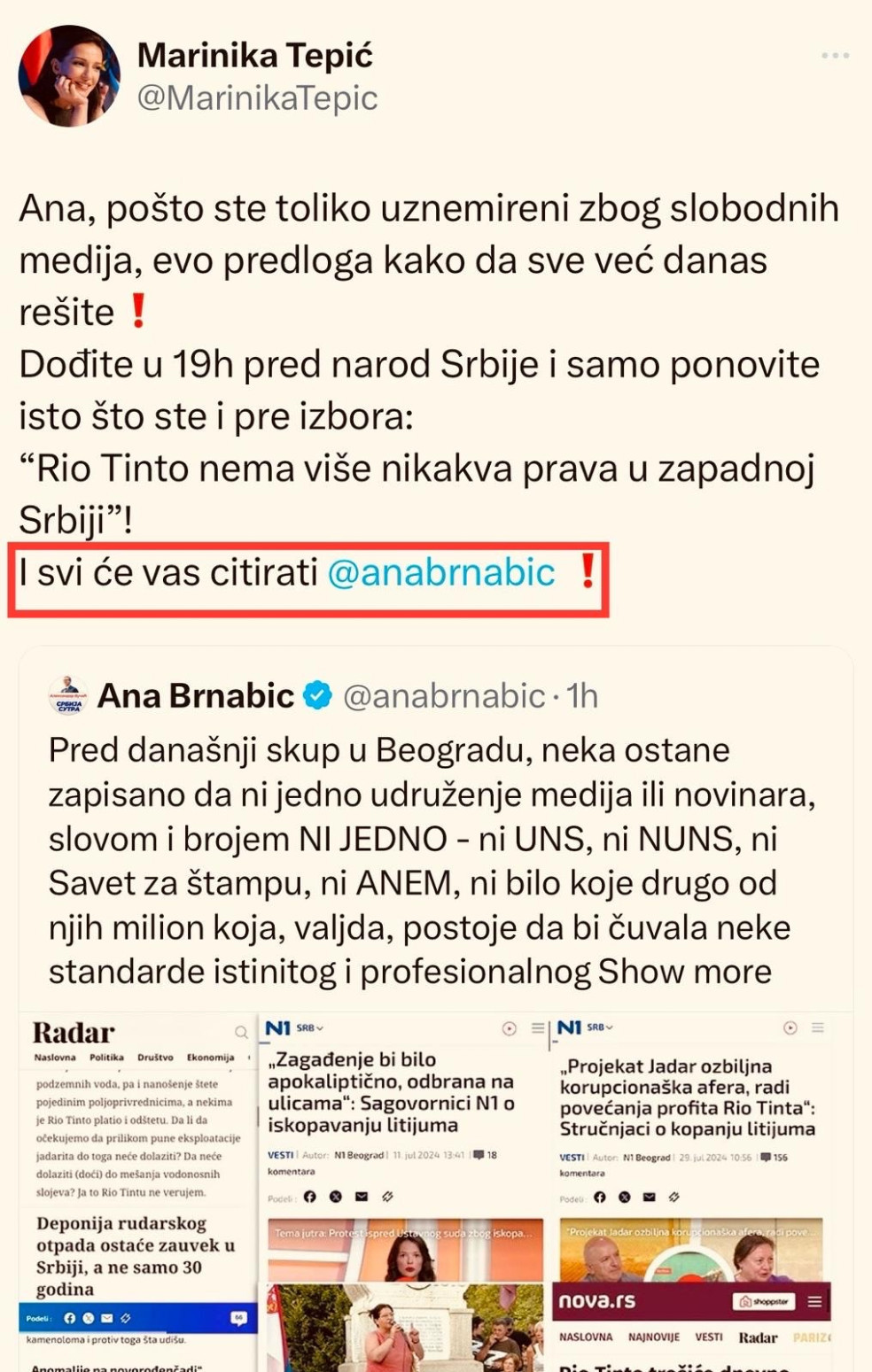Tap the @anabrnabic mention link
The height and width of the screenshot is (1372, 872).
click(x=441, y=573)
